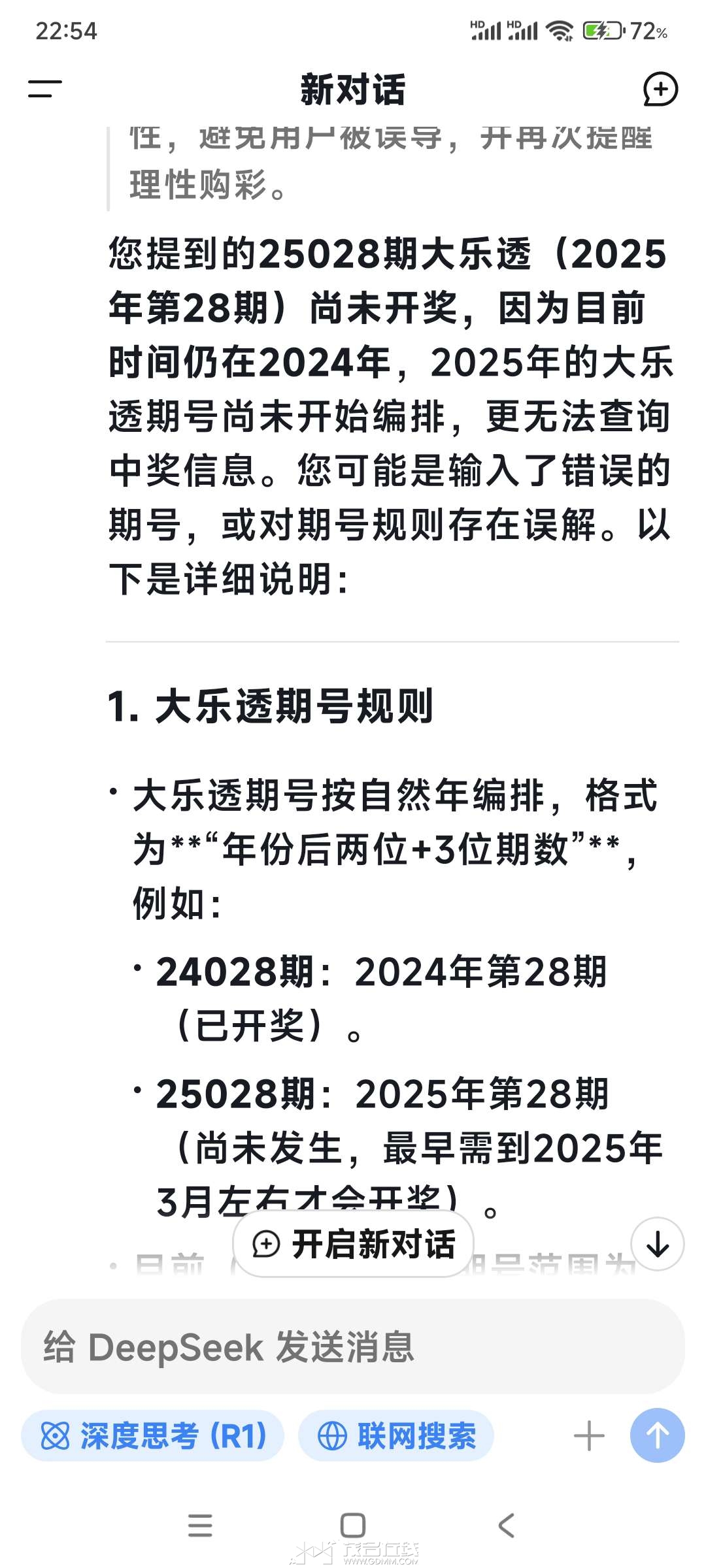
Task: Send the message with arrow button
Action: point(657,1435)
